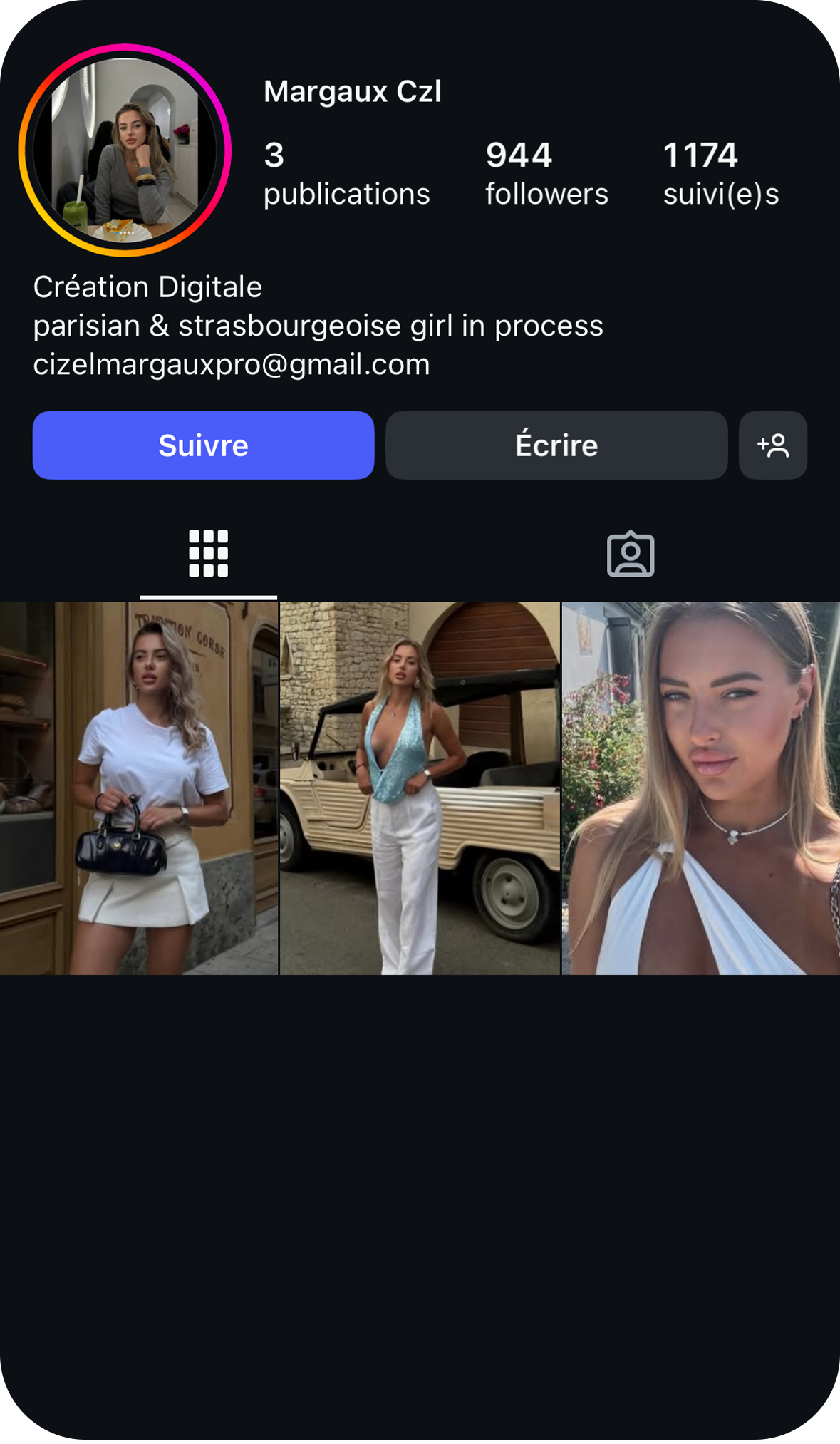Open the 1174 suivi(e)s list
Viewport: 840px width, 1444px height.
pos(720,173)
